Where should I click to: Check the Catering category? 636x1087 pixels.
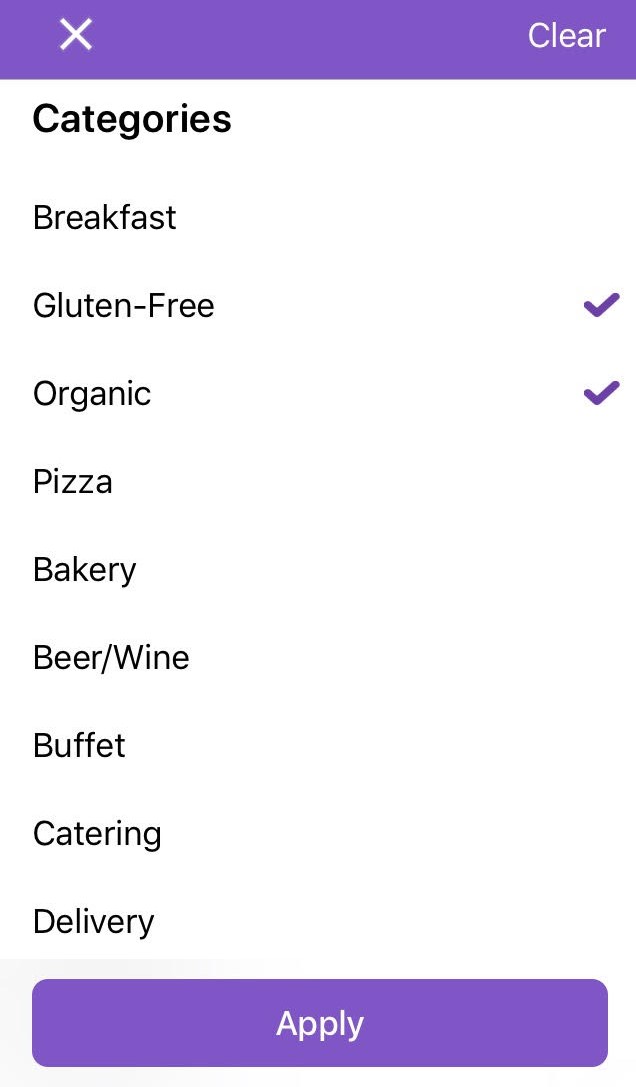[x=97, y=834]
